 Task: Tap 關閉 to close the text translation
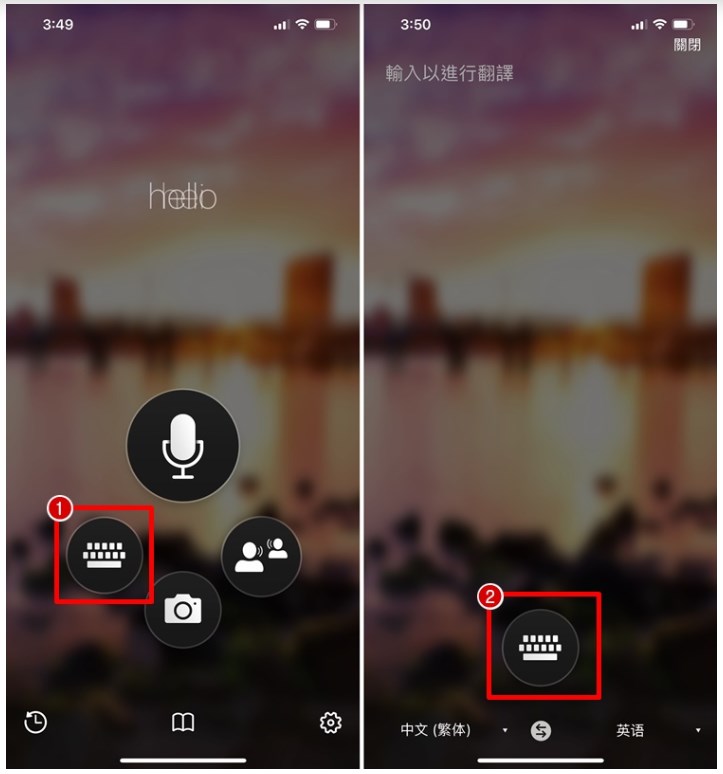(x=687, y=46)
